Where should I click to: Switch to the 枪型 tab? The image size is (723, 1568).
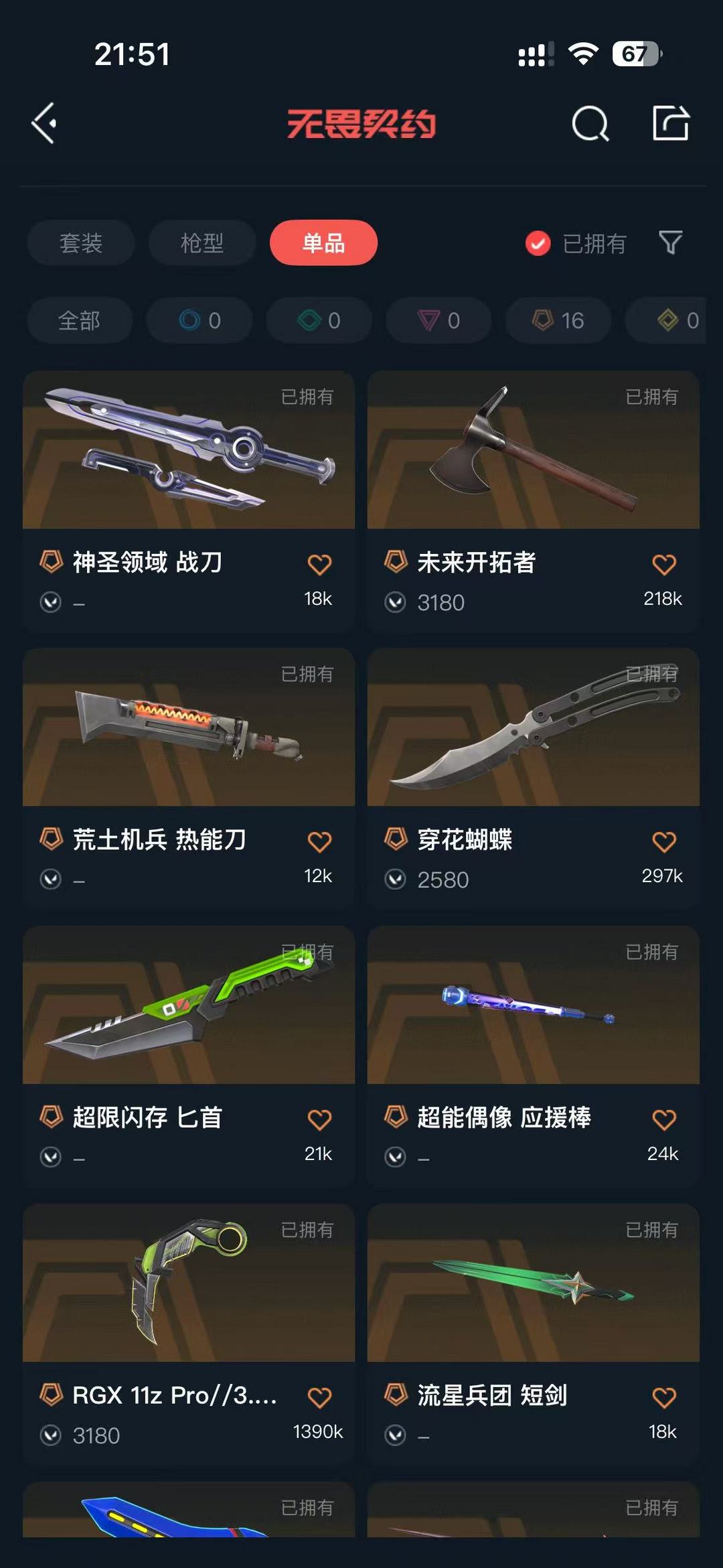click(202, 242)
